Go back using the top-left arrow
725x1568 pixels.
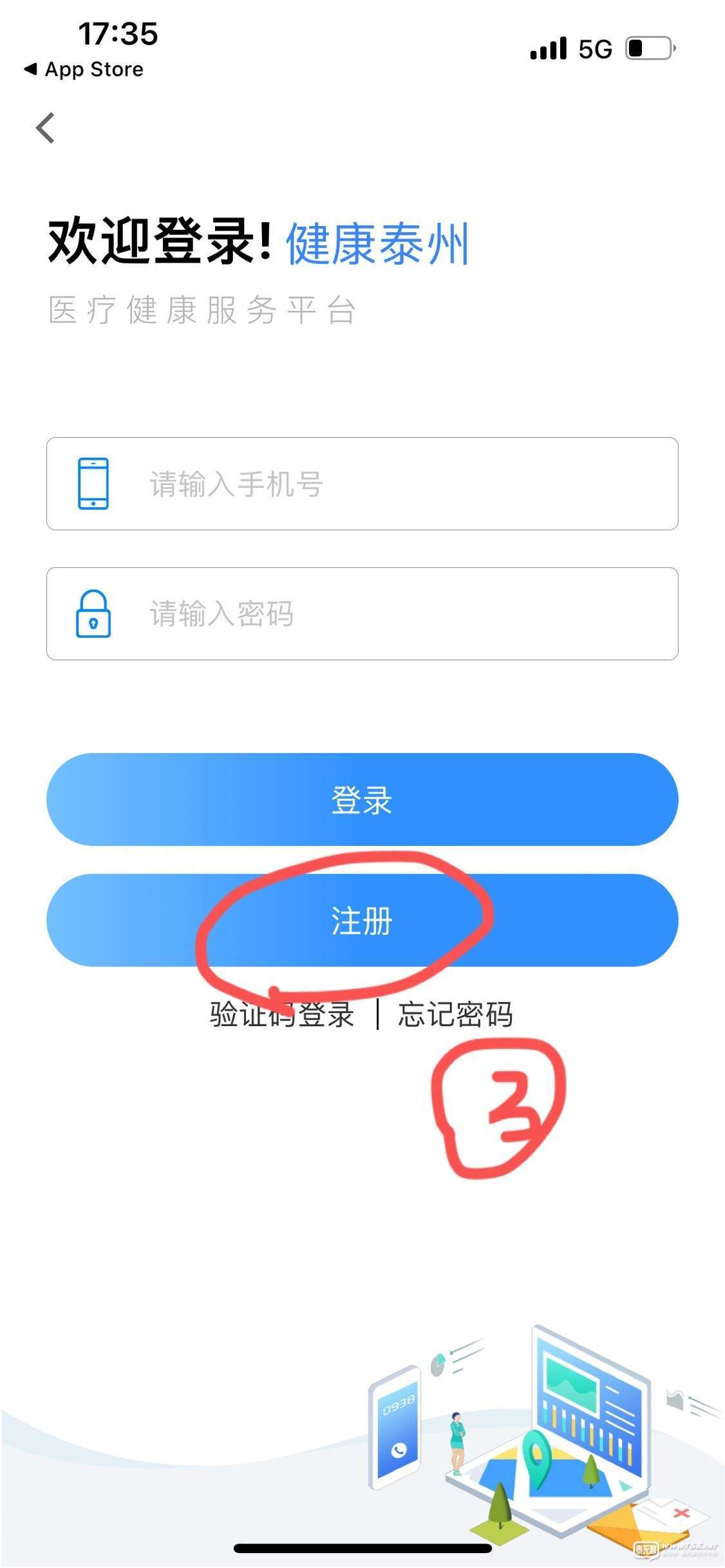click(45, 127)
